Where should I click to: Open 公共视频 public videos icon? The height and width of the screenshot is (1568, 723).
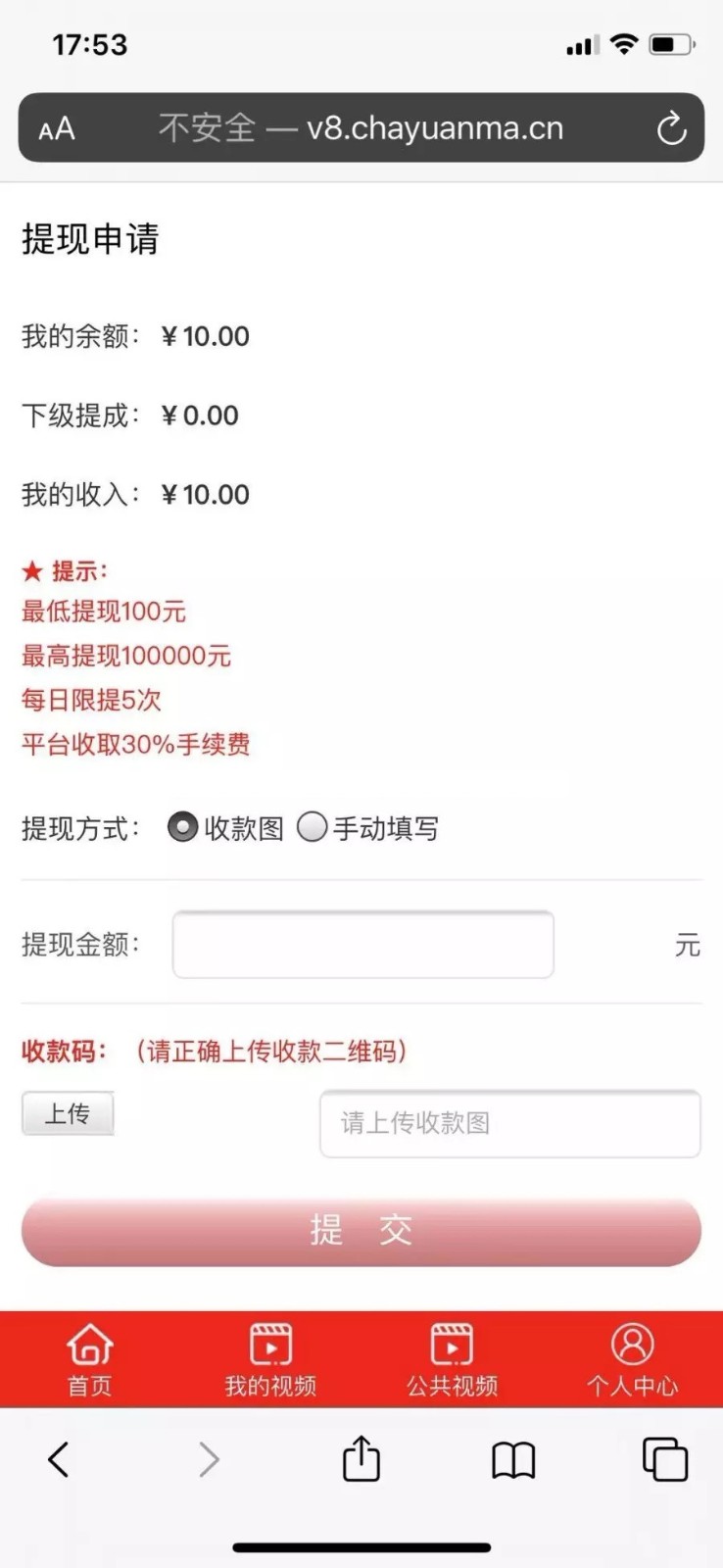(x=451, y=1357)
